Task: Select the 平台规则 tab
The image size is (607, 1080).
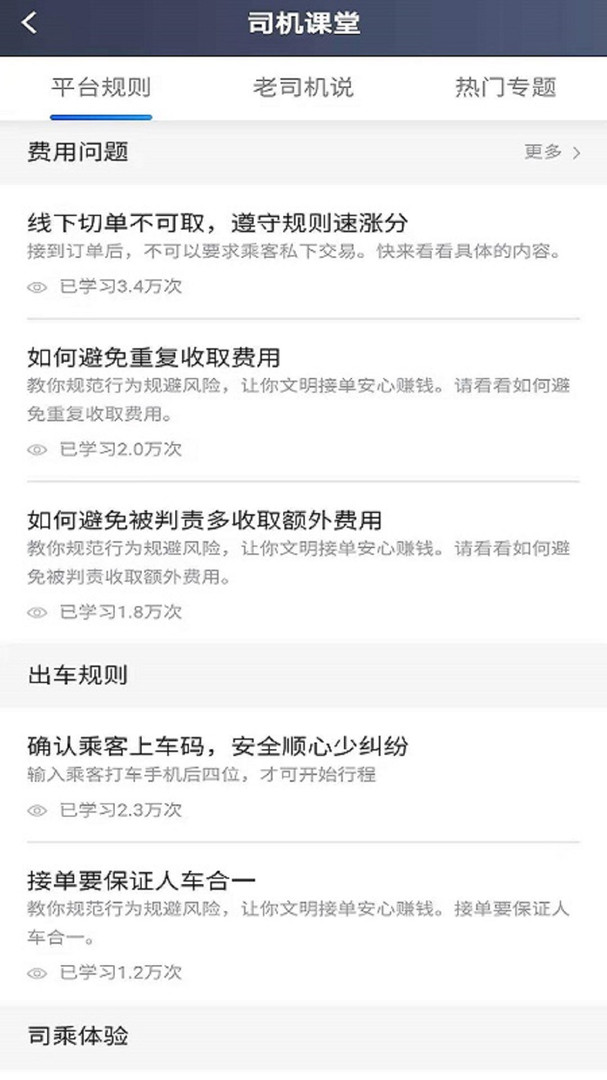Action: click(x=101, y=87)
